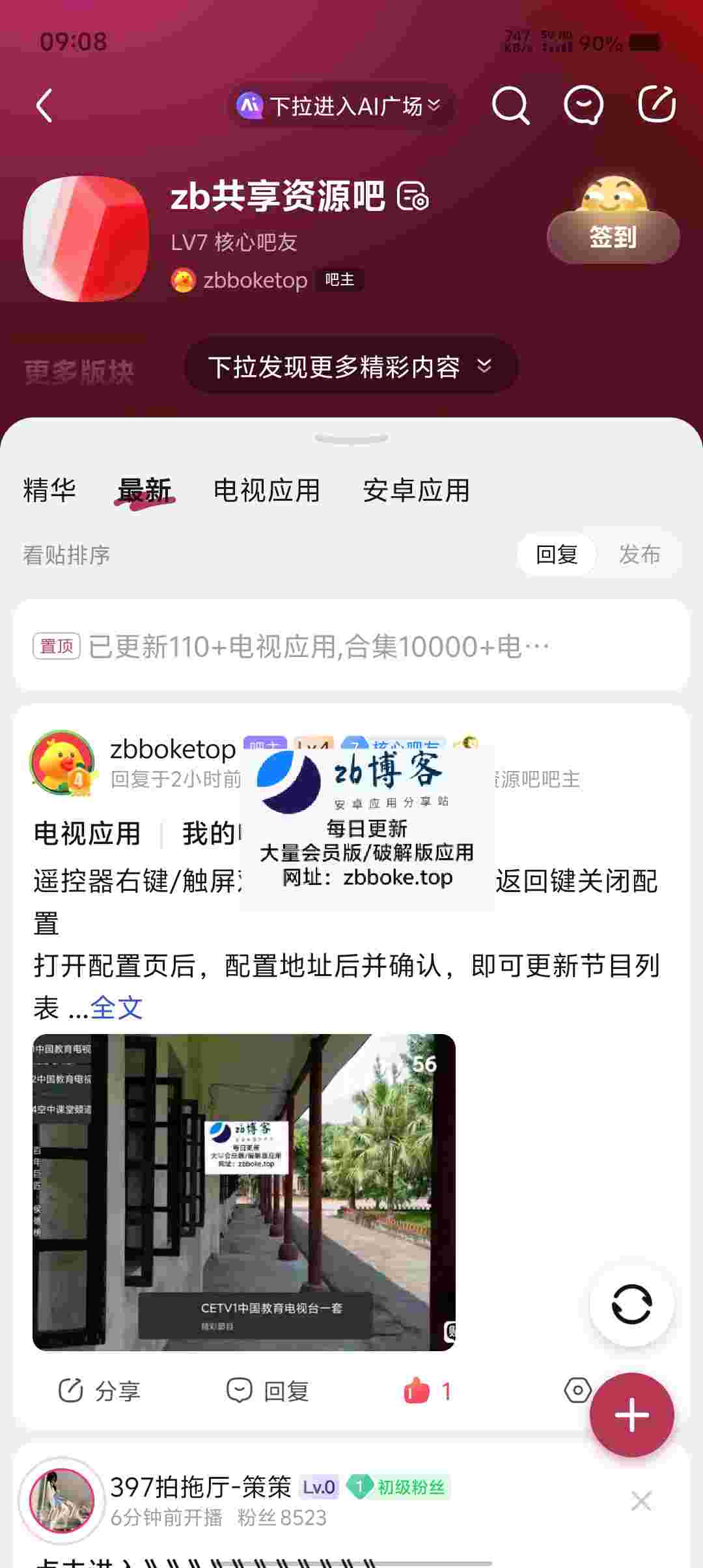Open the CETV1 post image
The height and width of the screenshot is (1568, 703).
[244, 1192]
